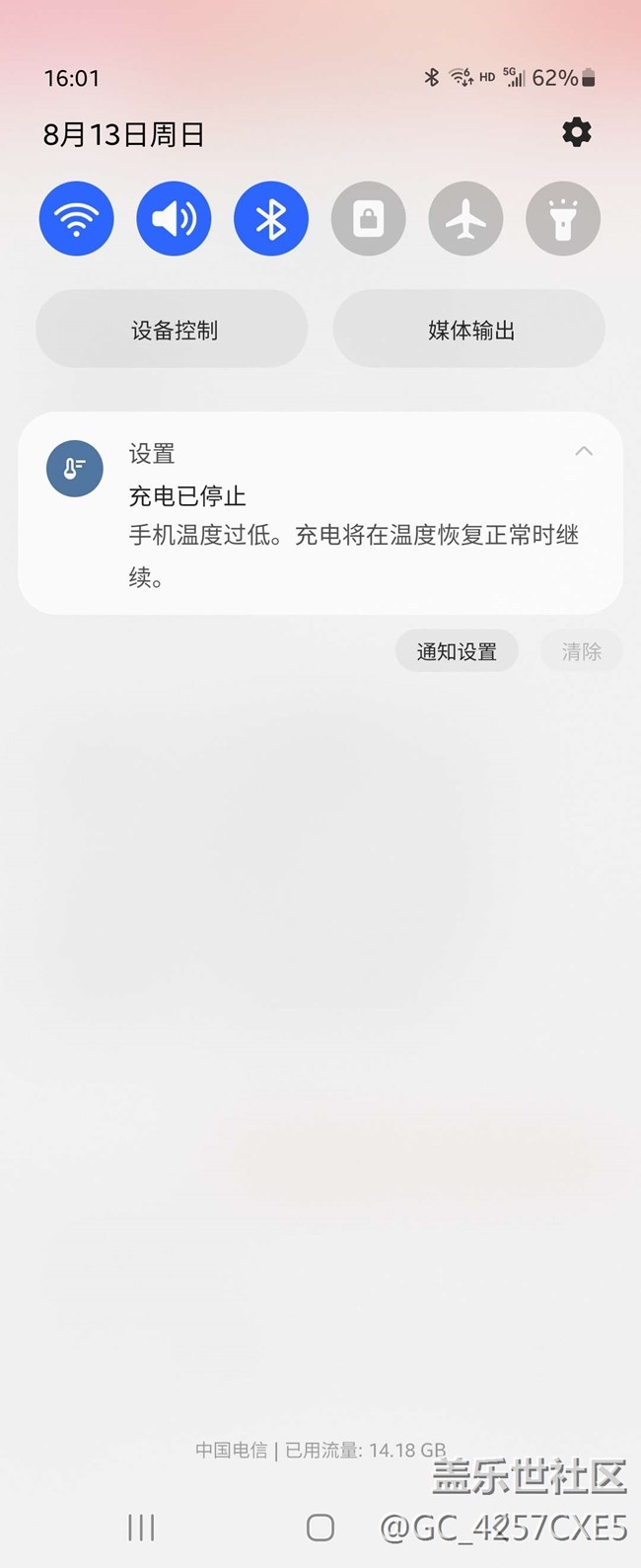Open settings via the gear icon
Image resolution: width=641 pixels, height=1568 pixels.
tap(576, 132)
